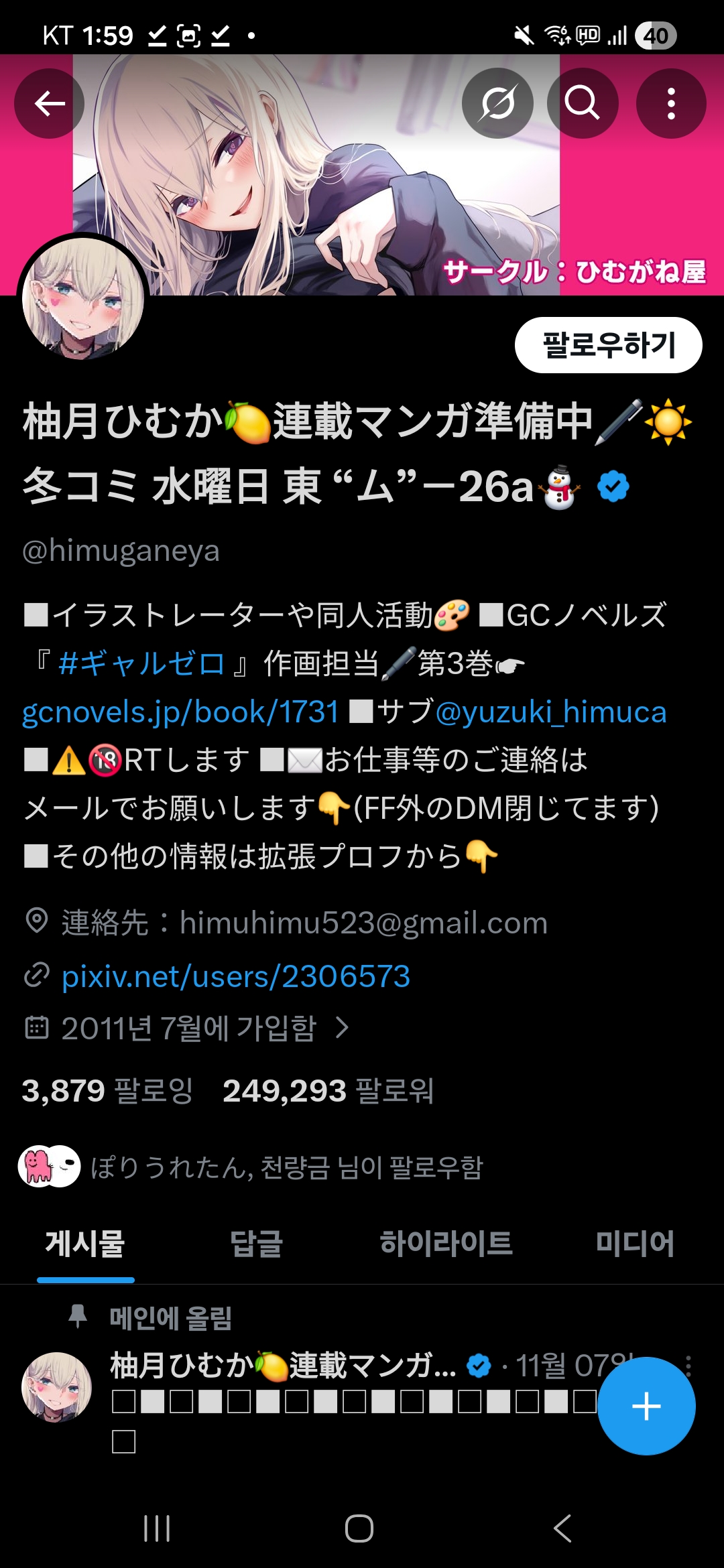Viewport: 724px width, 1568px height.
Task: Open the pixiv.net/users/2306573 link
Action: [x=235, y=976]
